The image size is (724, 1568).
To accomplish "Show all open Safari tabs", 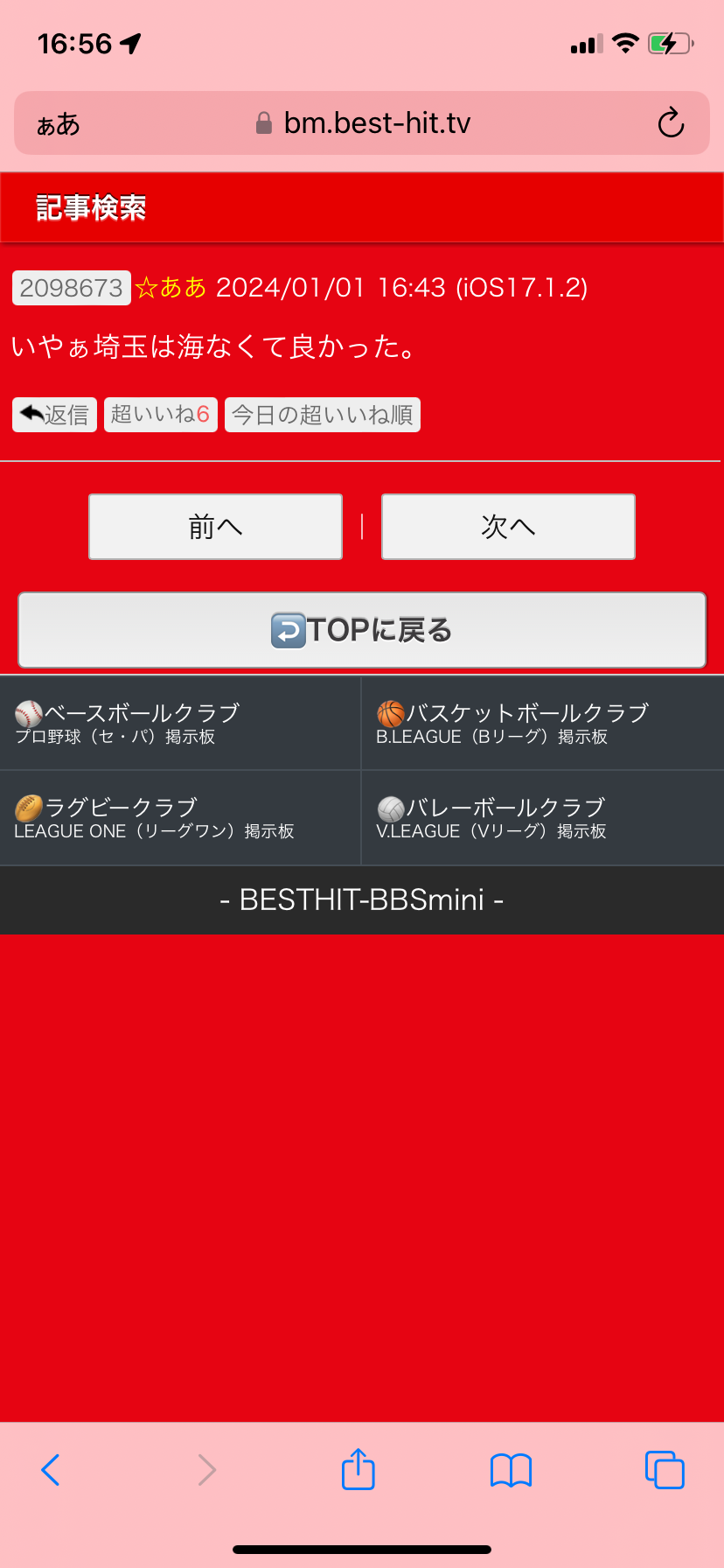I will (x=665, y=1470).
